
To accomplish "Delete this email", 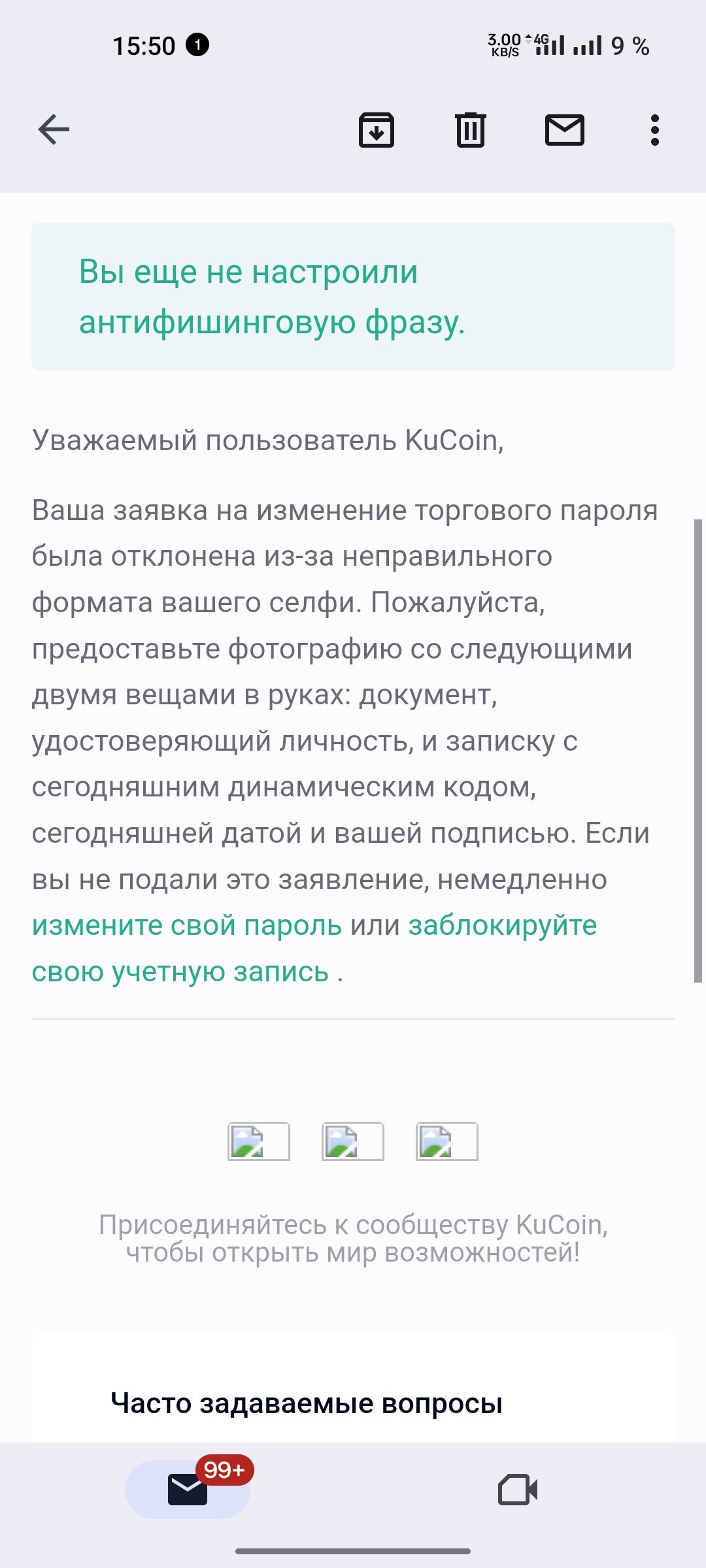I will tap(470, 129).
